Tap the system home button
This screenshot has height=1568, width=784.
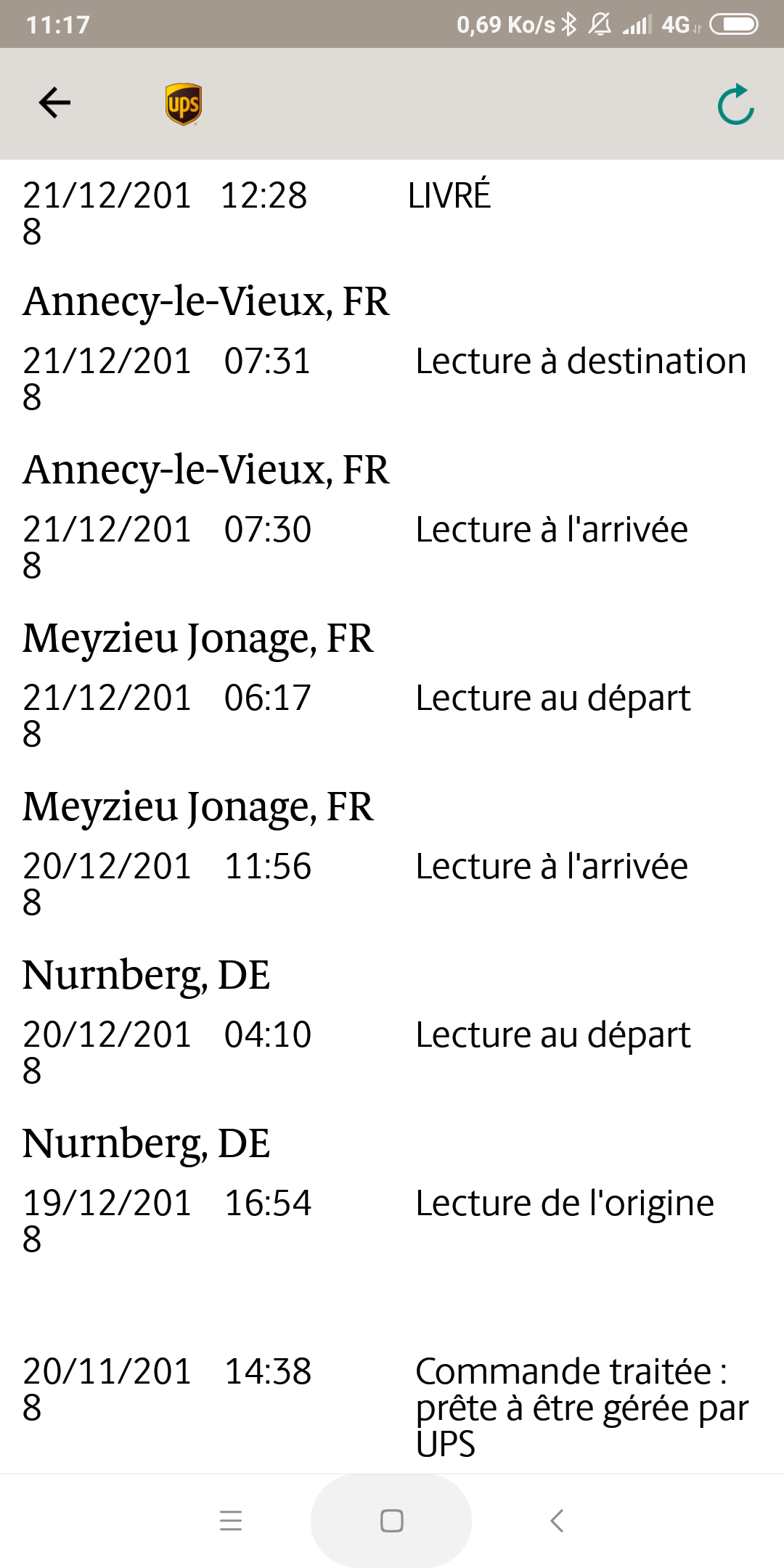point(392,1521)
